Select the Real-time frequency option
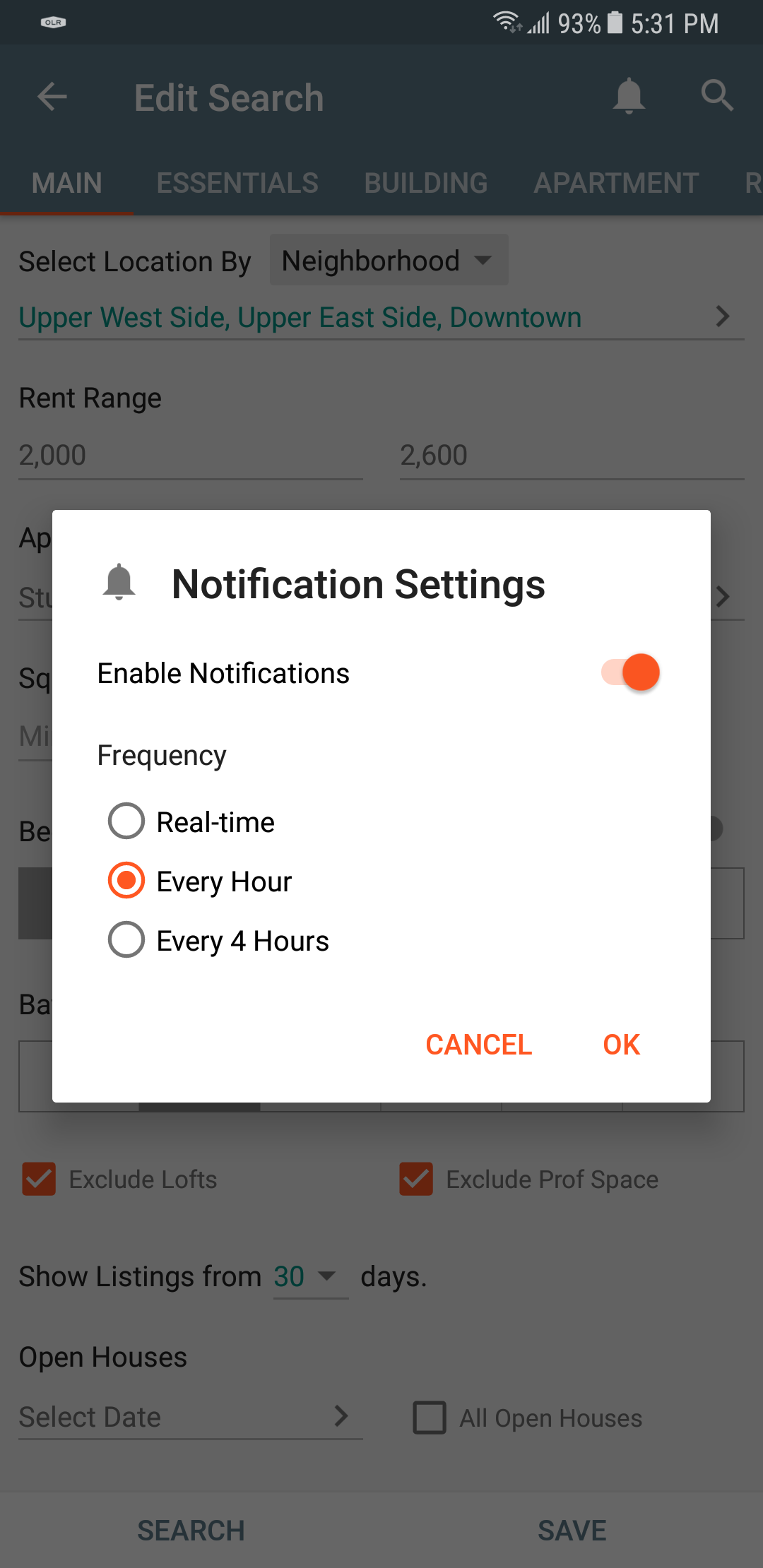The height and width of the screenshot is (1568, 763). point(191,821)
